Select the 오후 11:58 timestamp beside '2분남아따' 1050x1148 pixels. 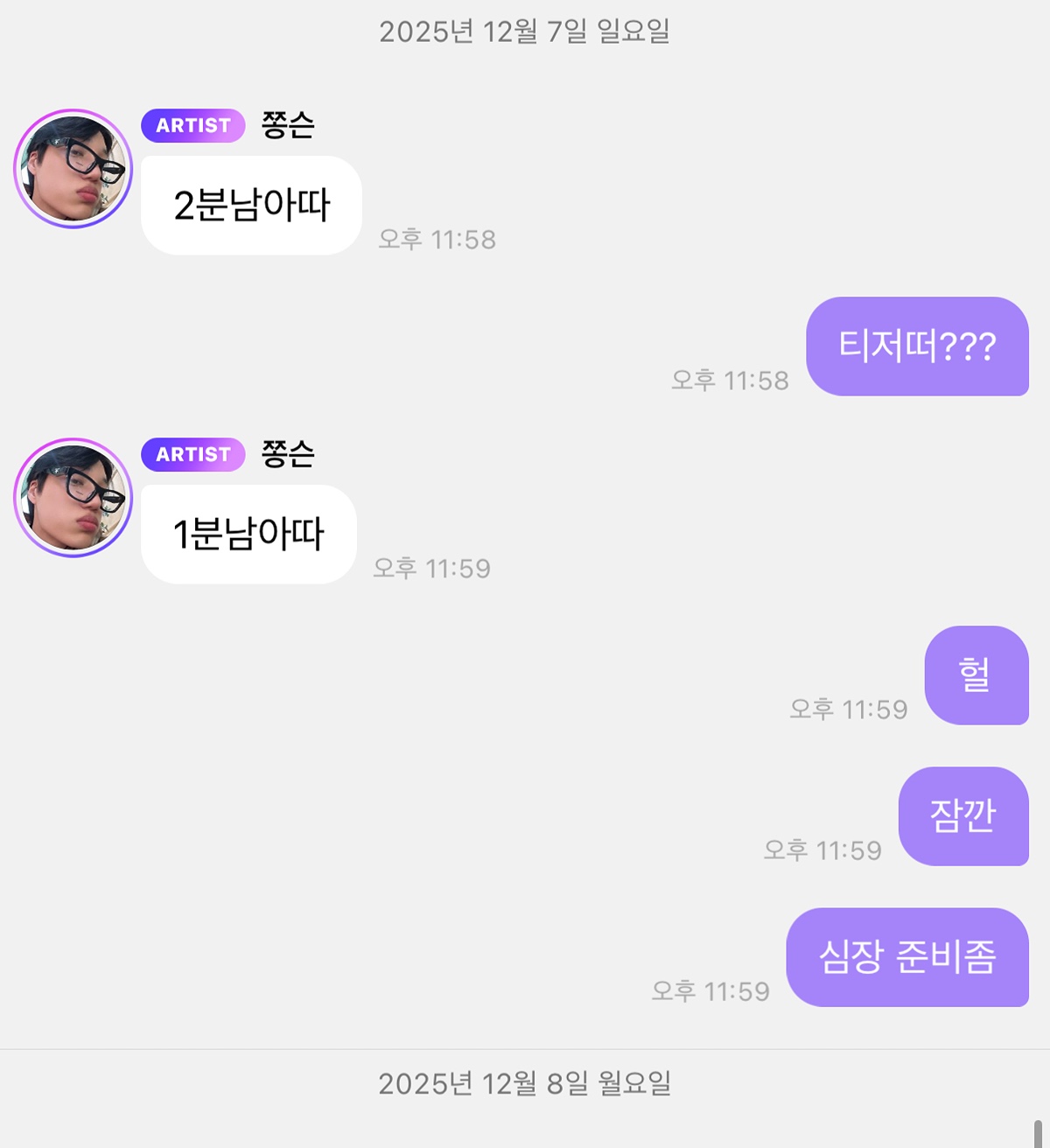(x=437, y=239)
